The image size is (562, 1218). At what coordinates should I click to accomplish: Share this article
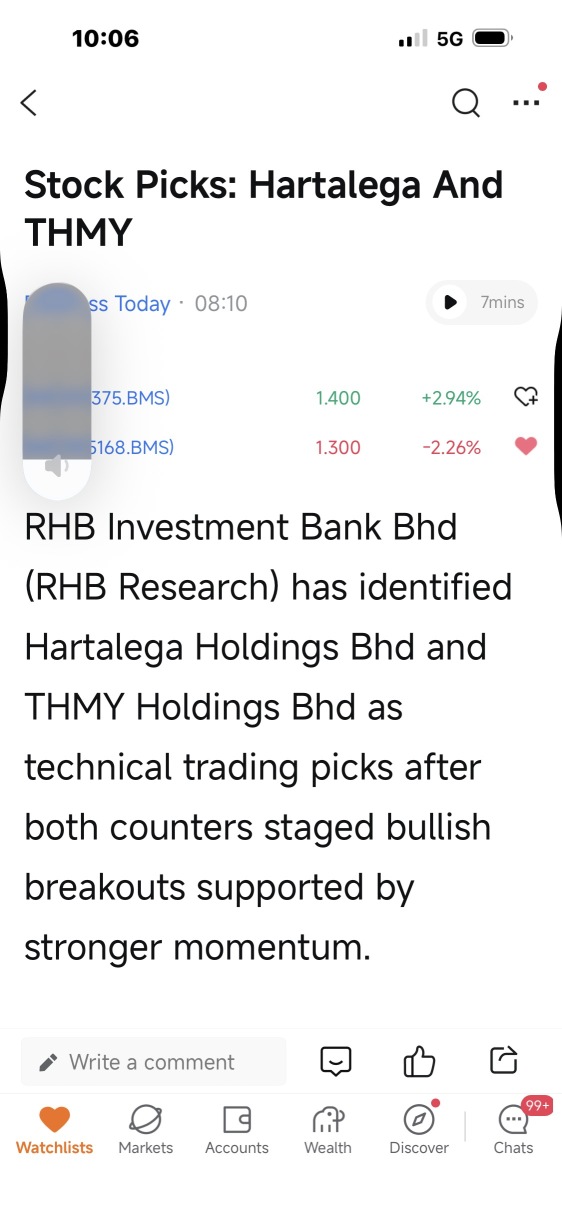[x=504, y=1060]
